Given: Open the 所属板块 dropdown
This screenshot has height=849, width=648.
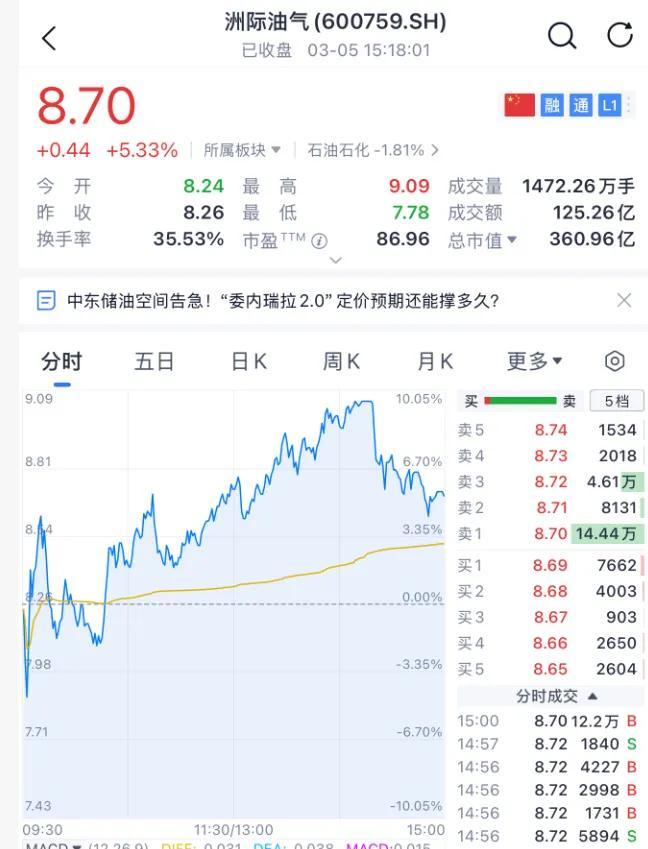Looking at the screenshot, I should coord(242,150).
